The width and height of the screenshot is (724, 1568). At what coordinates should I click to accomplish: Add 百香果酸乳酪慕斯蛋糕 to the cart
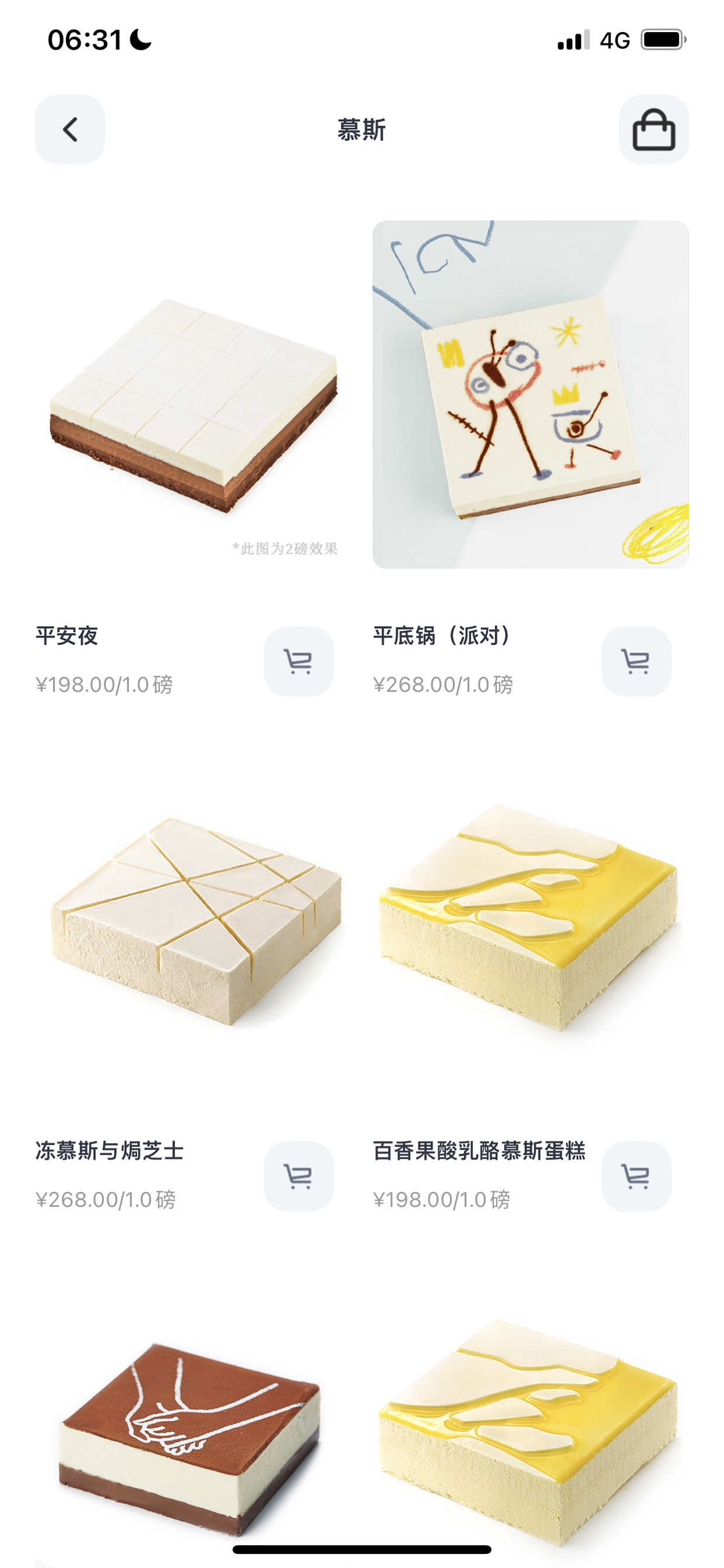point(636,1177)
